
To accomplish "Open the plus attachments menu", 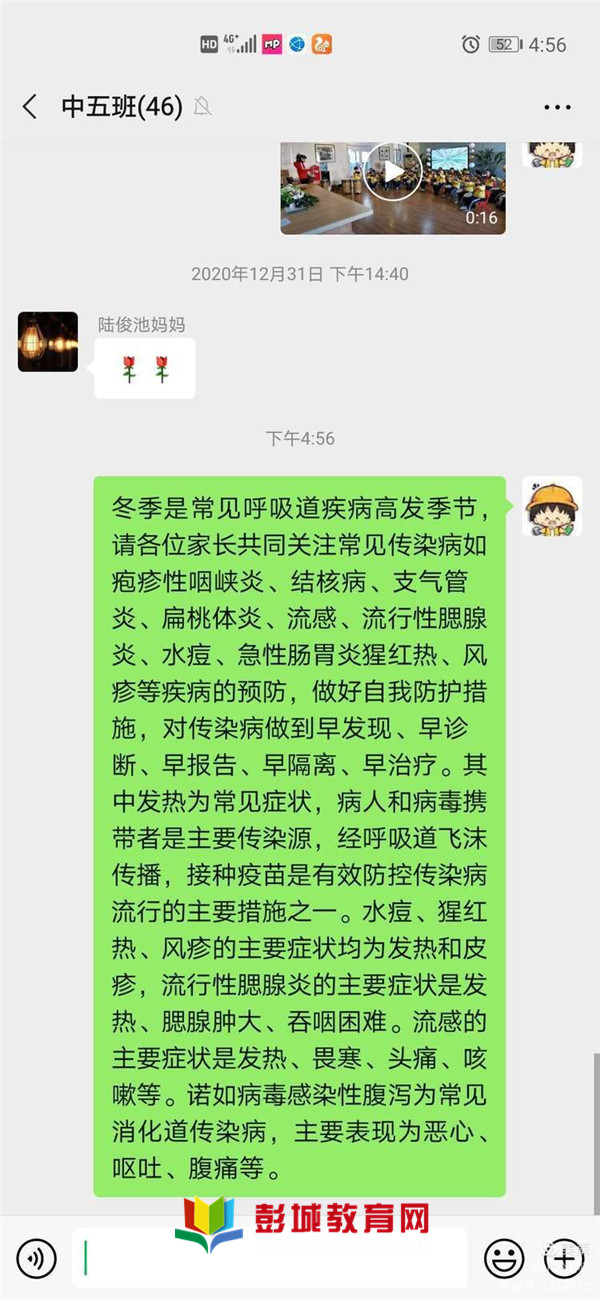I will pos(563,1257).
